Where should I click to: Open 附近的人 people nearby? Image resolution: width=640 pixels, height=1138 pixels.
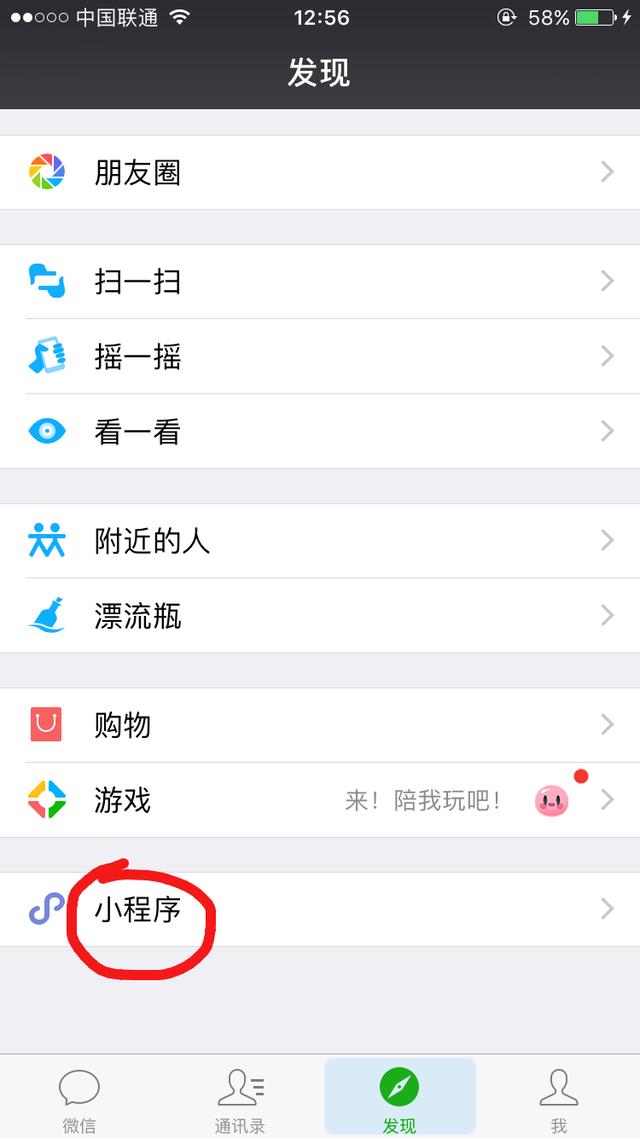[x=320, y=541]
